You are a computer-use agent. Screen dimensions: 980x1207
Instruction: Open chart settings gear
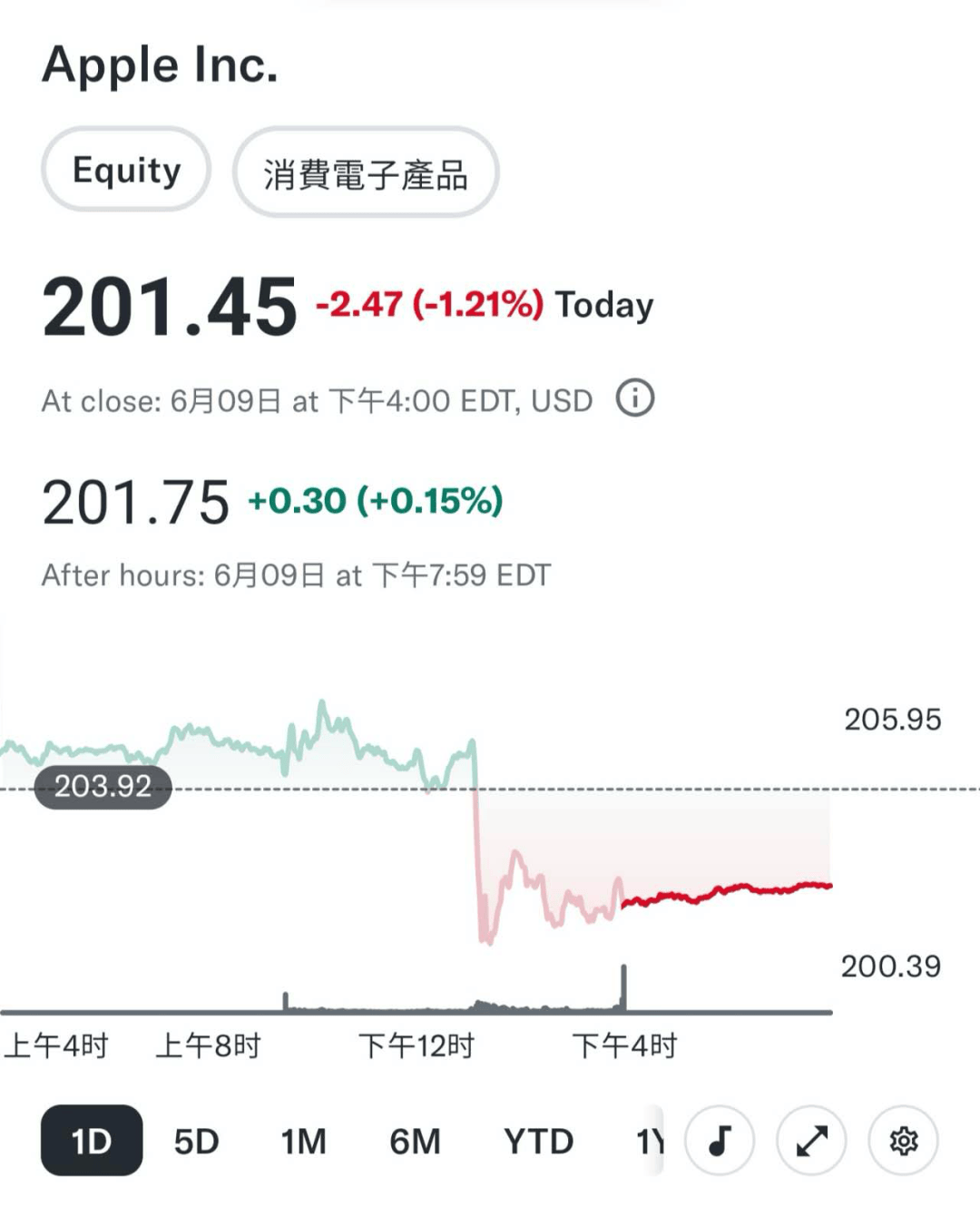pos(903,1141)
